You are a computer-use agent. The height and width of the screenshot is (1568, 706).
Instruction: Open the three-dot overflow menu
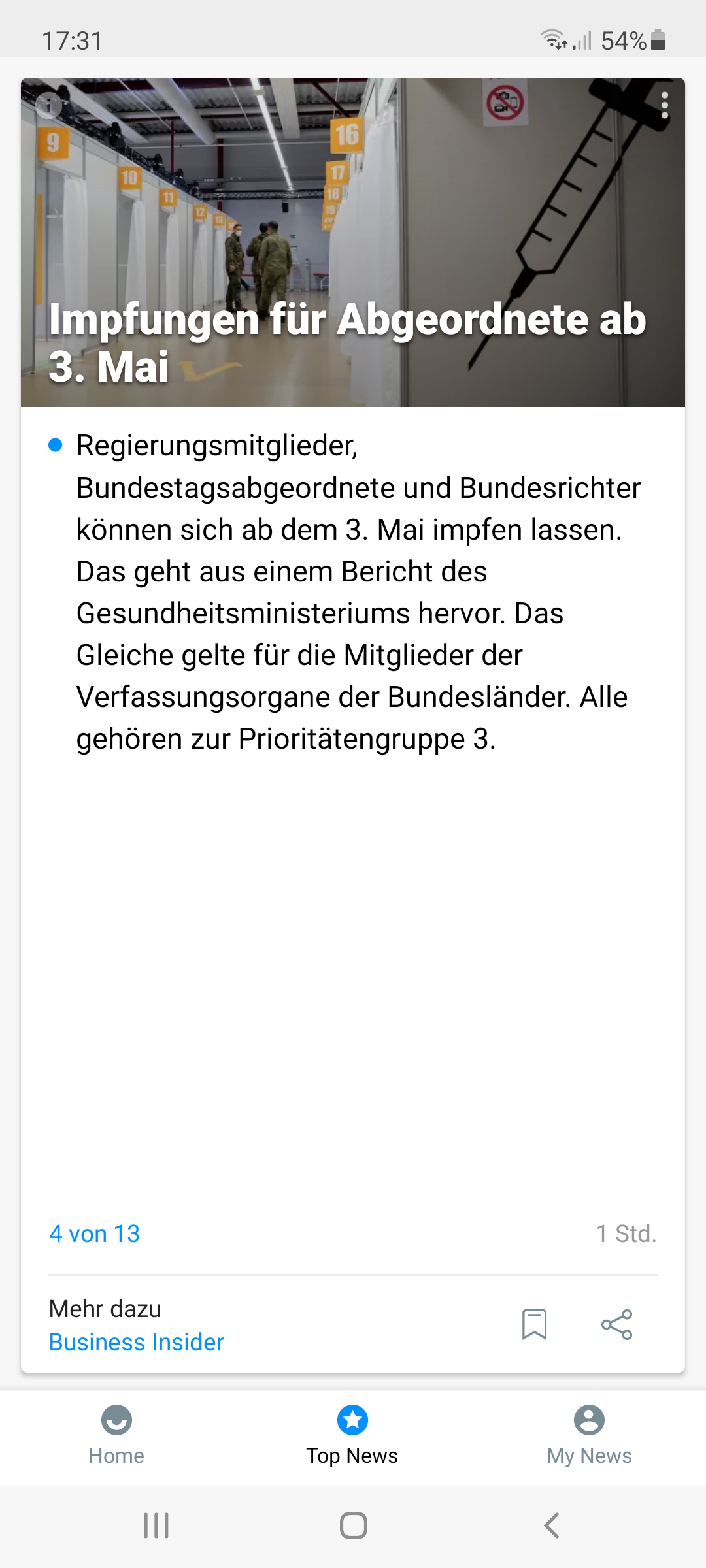pyautogui.click(x=664, y=106)
